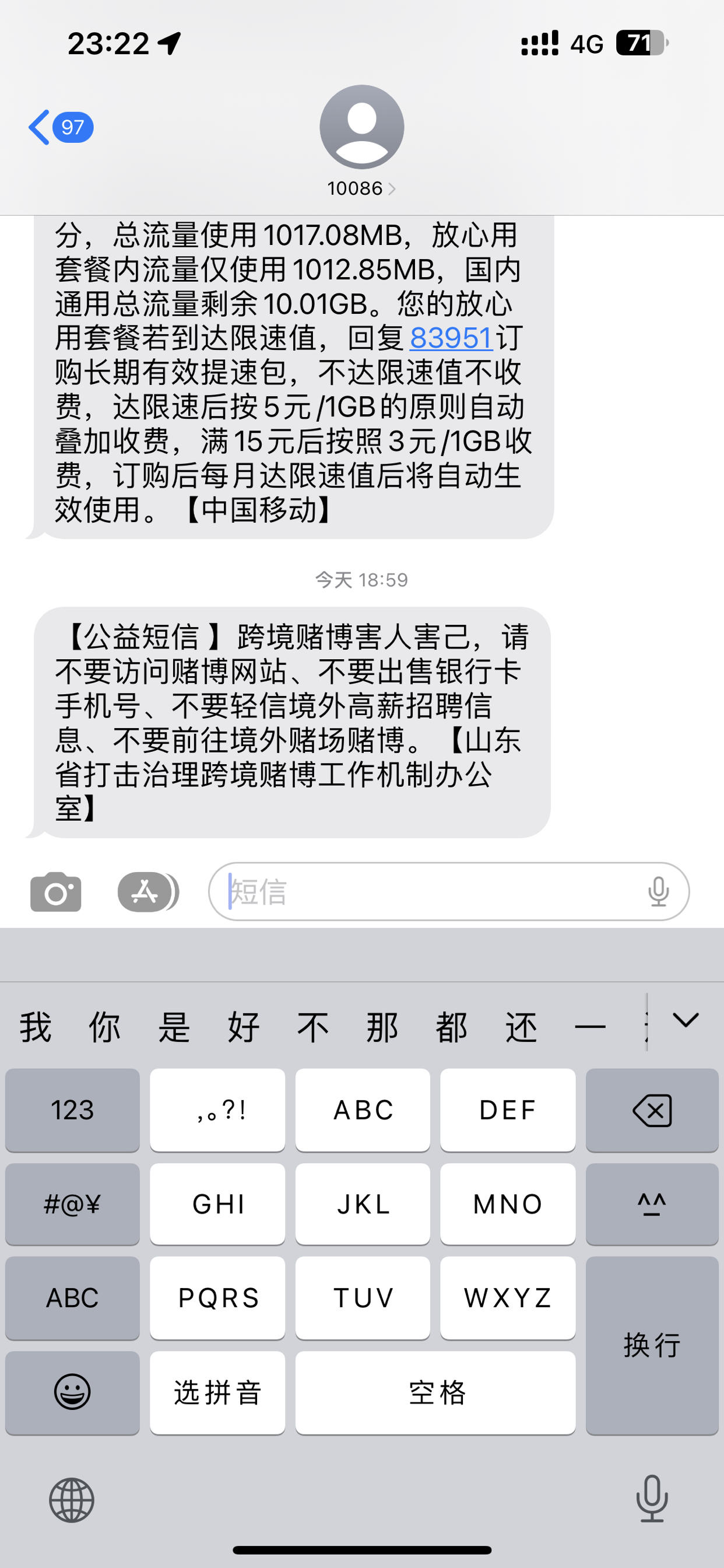Viewport: 724px width, 1568px height.
Task: Tap the backspace key on the keyboard
Action: click(652, 1110)
